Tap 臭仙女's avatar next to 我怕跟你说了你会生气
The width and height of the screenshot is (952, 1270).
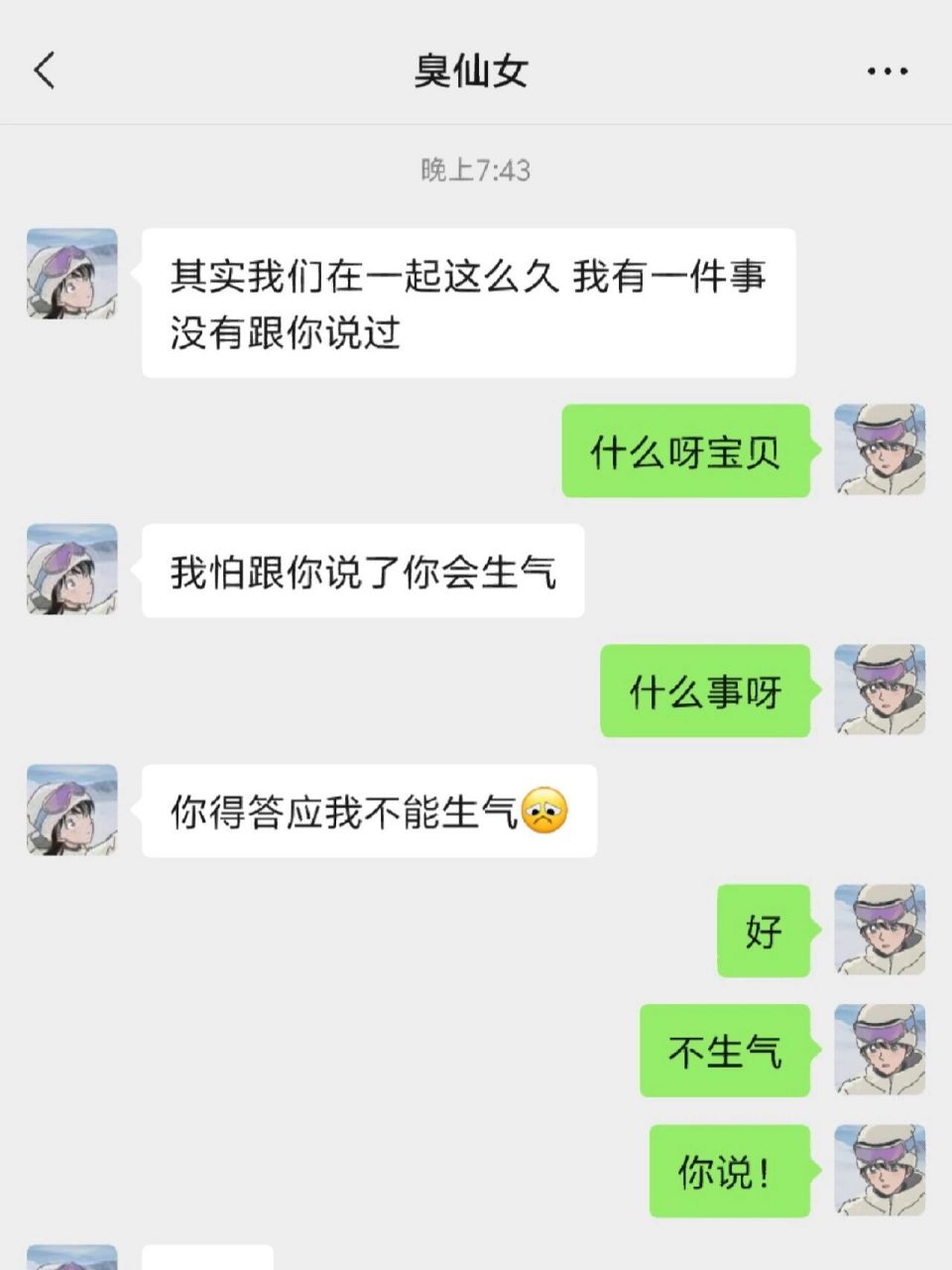pyautogui.click(x=70, y=569)
